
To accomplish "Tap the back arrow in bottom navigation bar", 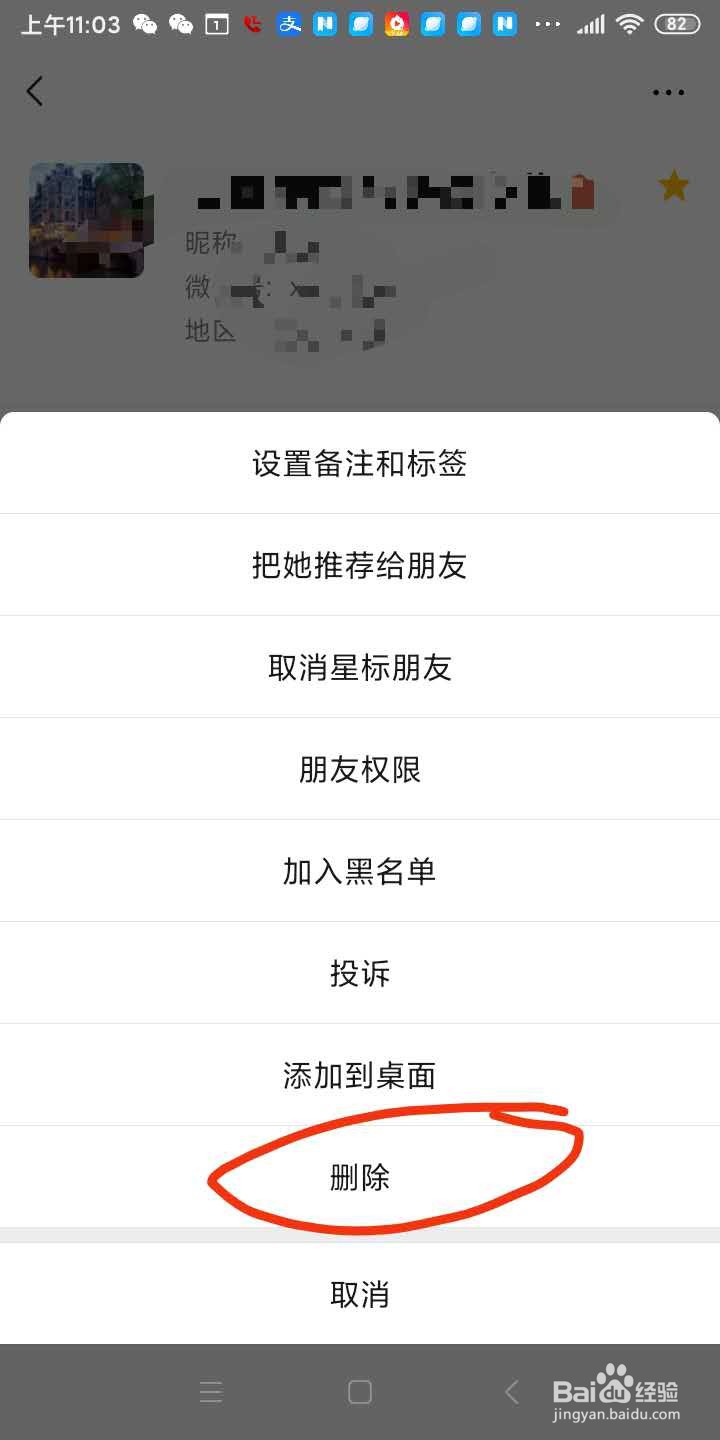I will pos(510,1391).
